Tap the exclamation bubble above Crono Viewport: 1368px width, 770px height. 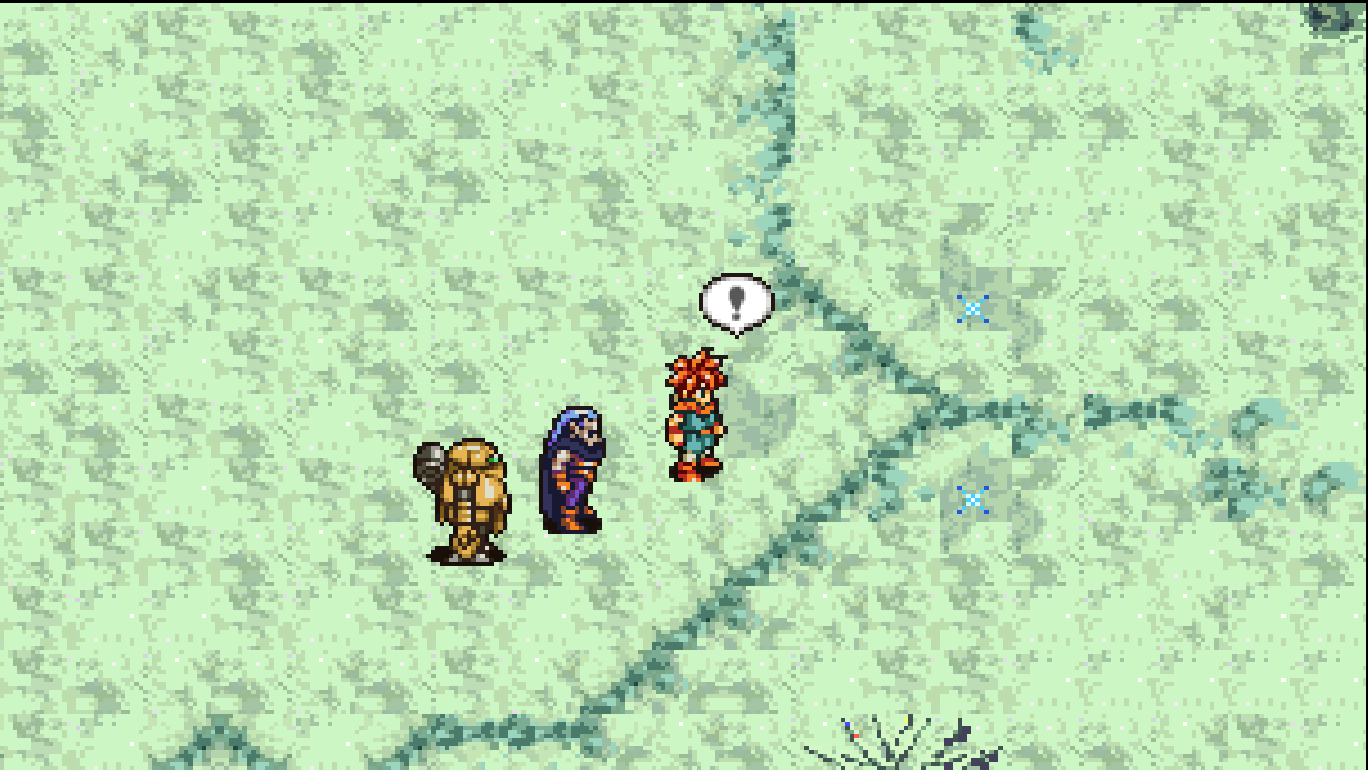(737, 302)
